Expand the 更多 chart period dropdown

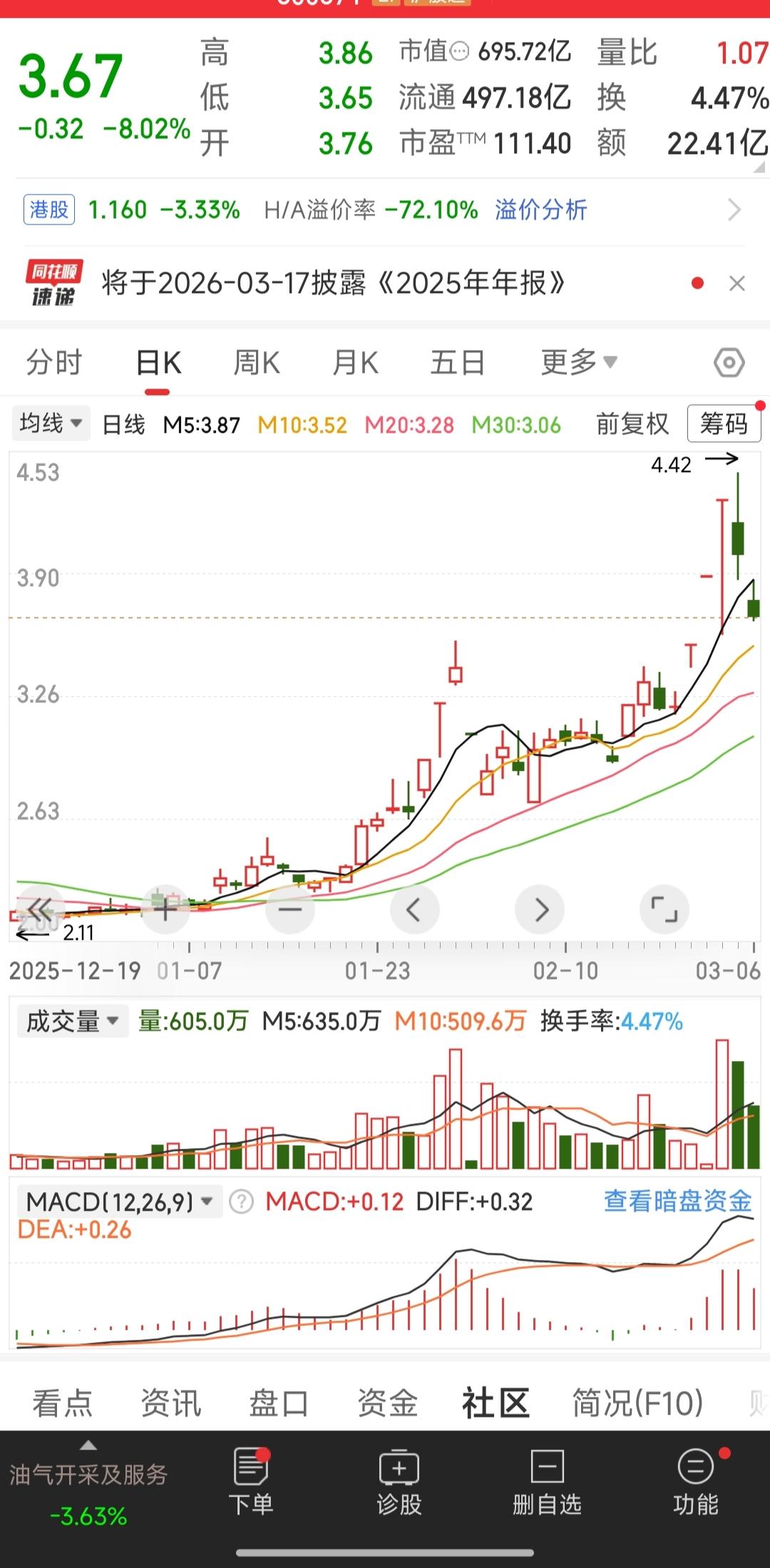[576, 362]
